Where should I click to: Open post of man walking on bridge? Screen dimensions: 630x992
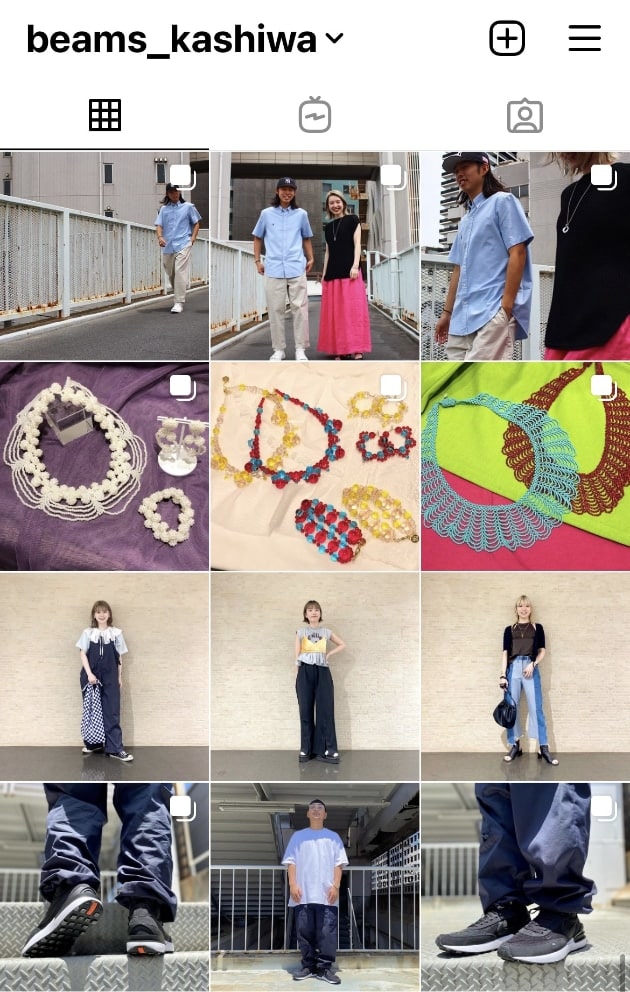[104, 256]
